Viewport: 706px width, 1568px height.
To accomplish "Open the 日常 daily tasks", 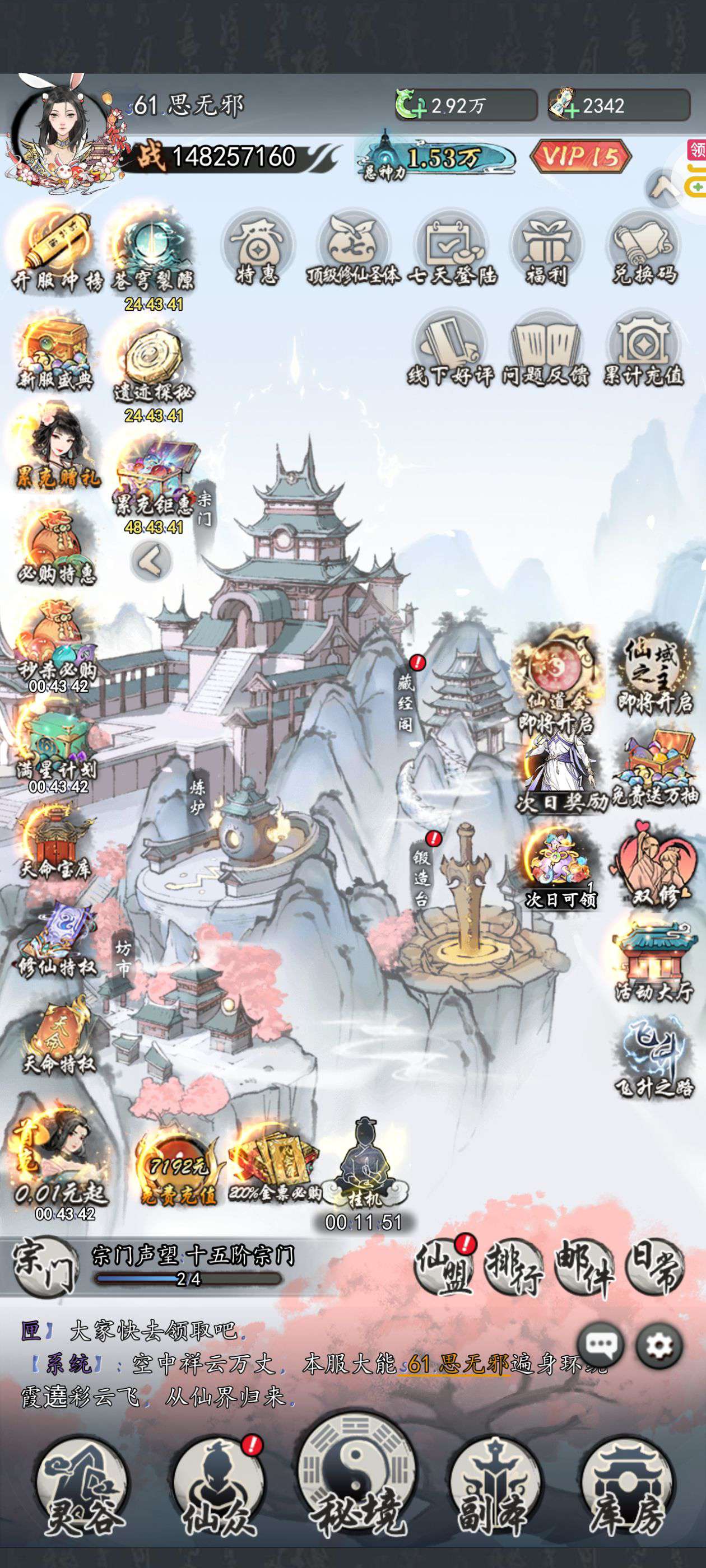I will pos(656,1268).
